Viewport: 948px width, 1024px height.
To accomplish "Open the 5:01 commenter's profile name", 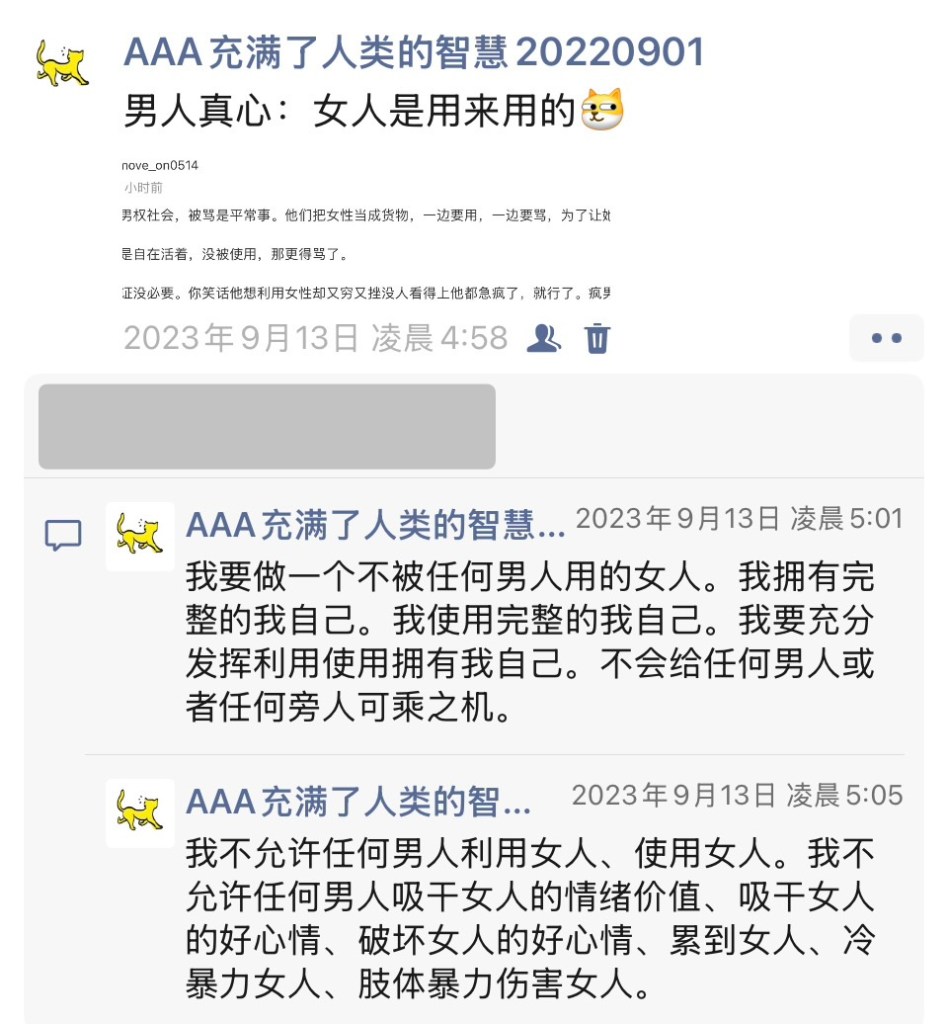I will 375,523.
